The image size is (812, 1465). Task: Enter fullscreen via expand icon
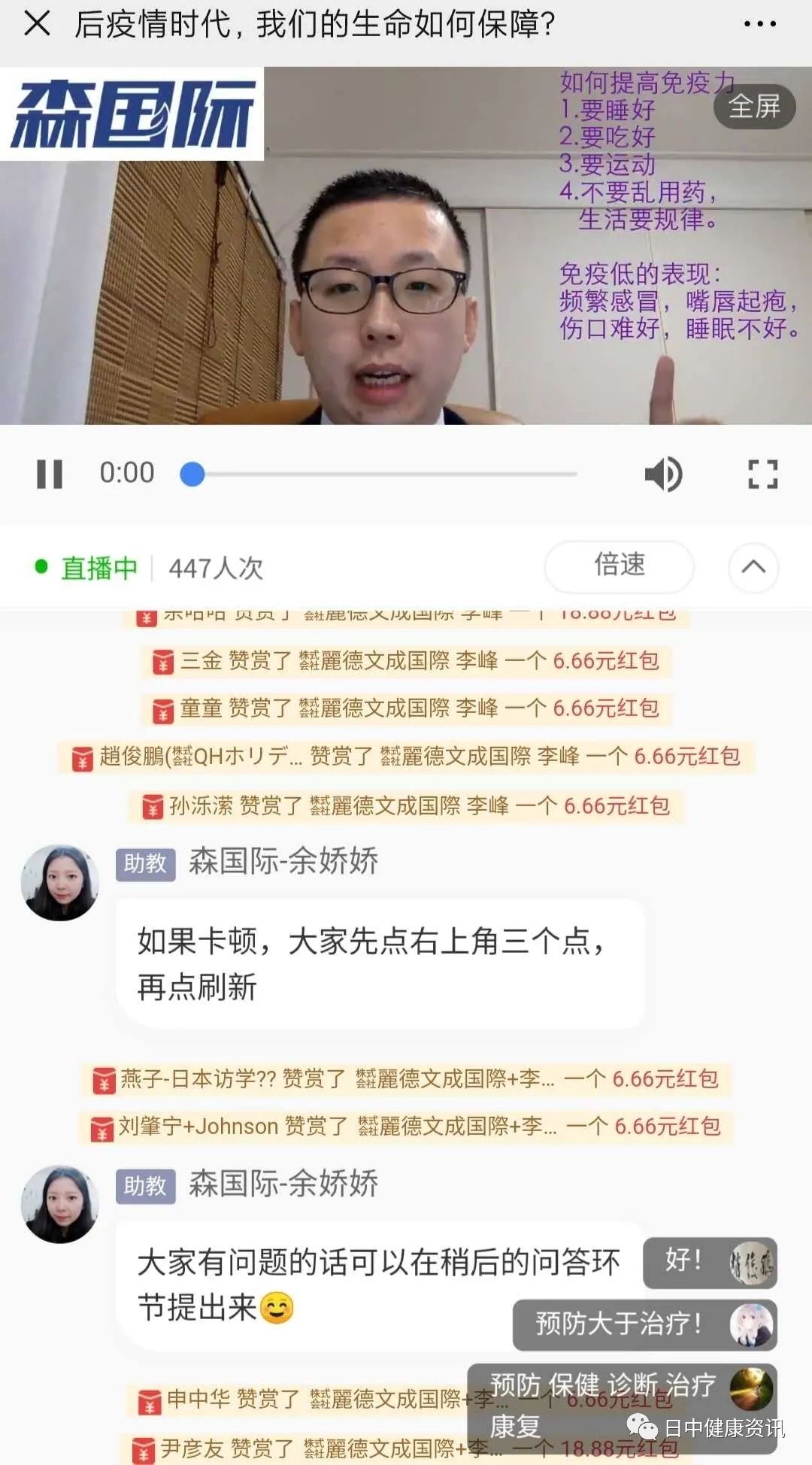pos(762,474)
